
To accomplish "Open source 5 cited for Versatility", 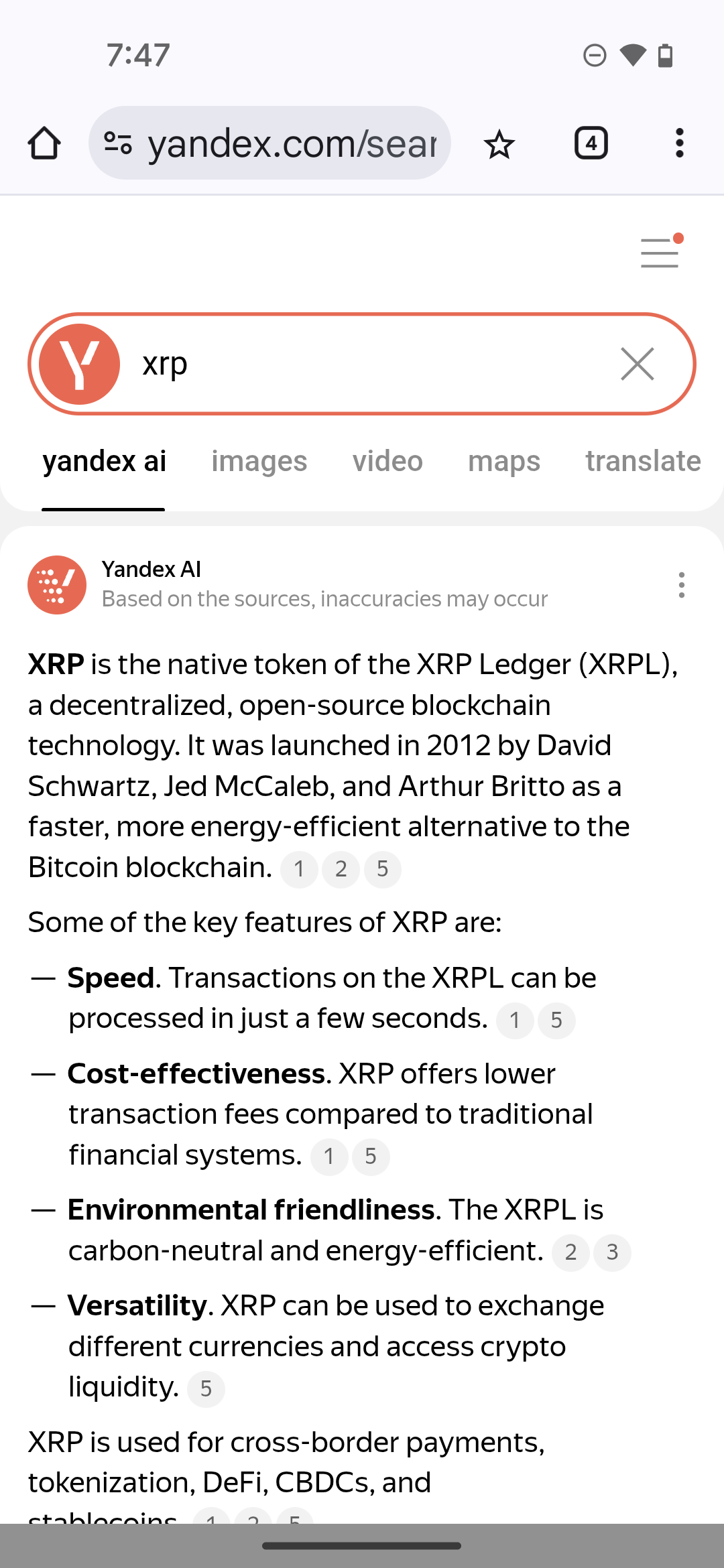I will point(206,1389).
